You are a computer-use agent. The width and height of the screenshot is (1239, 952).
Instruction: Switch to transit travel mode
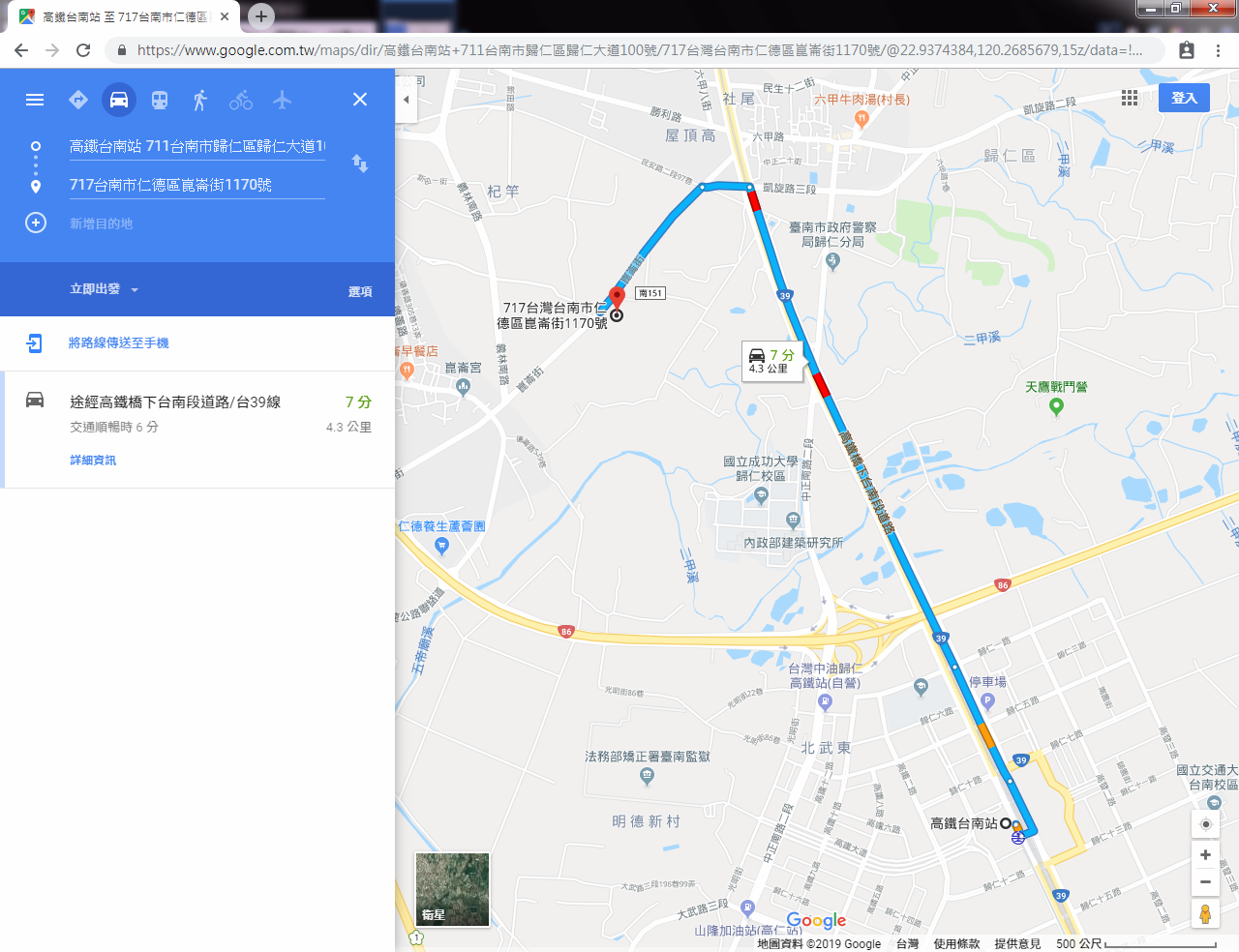[160, 100]
